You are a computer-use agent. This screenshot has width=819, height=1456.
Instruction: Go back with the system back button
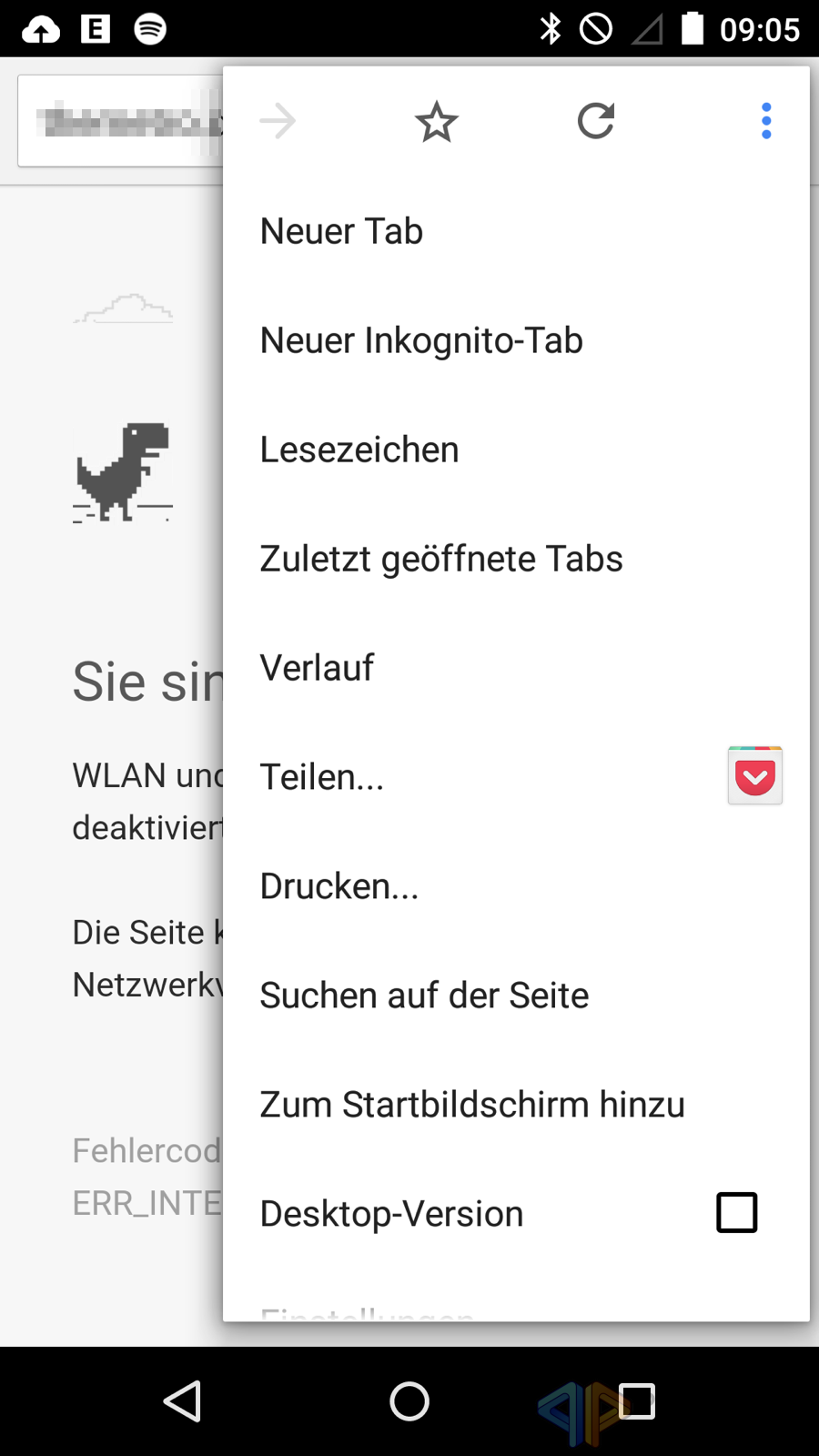(182, 1401)
